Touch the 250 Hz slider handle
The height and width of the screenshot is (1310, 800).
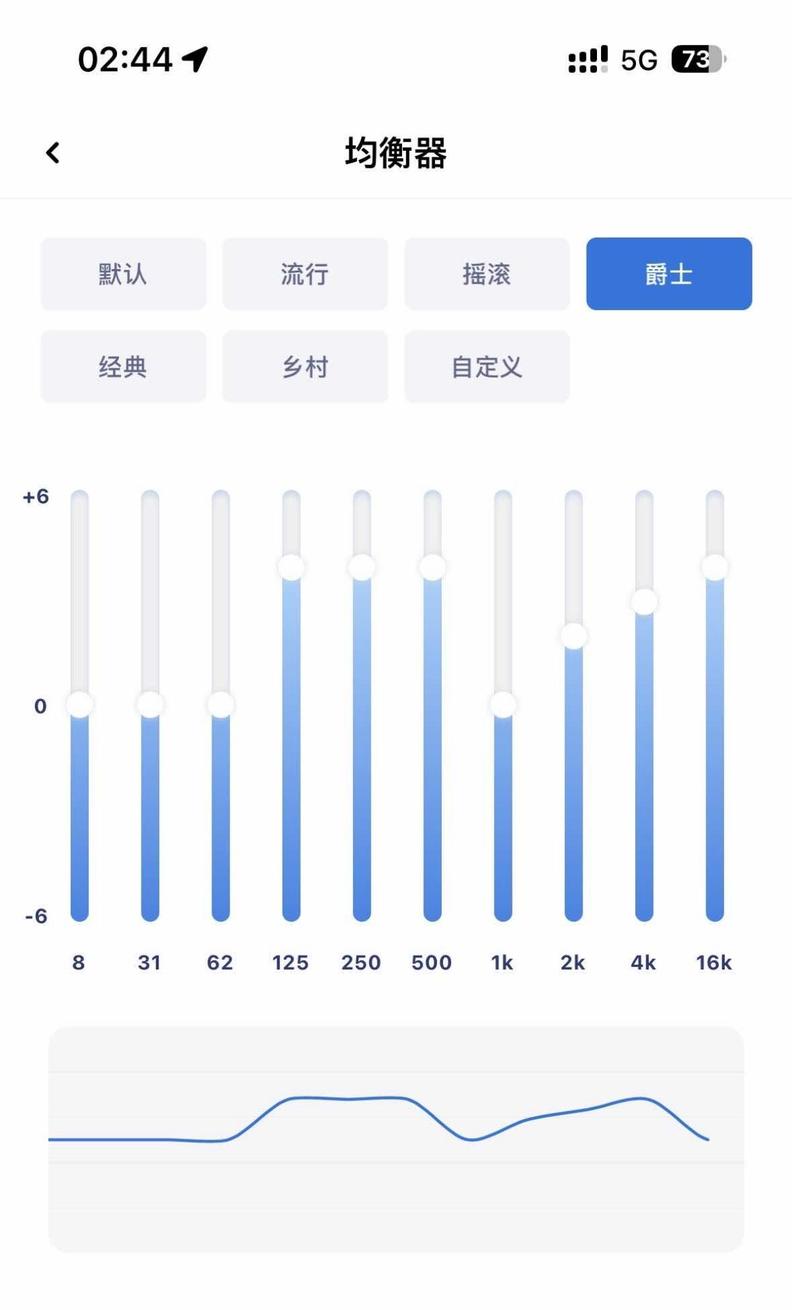tap(362, 567)
